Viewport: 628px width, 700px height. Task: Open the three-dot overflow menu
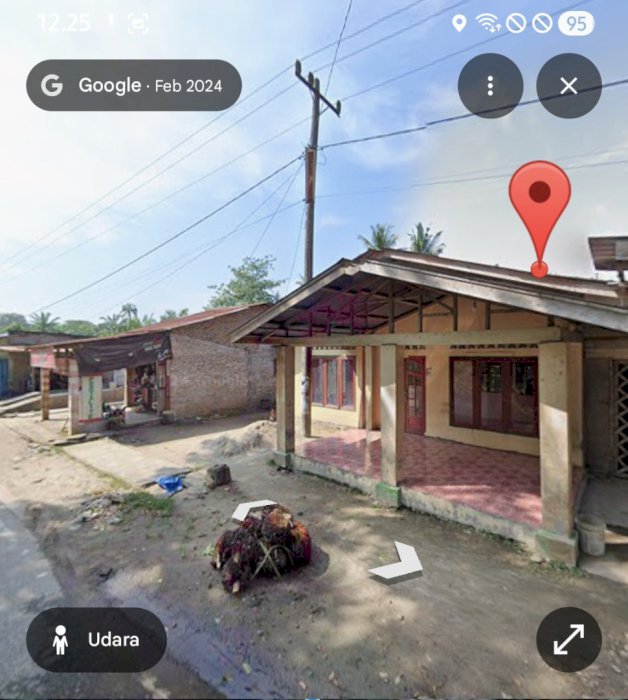coord(490,86)
